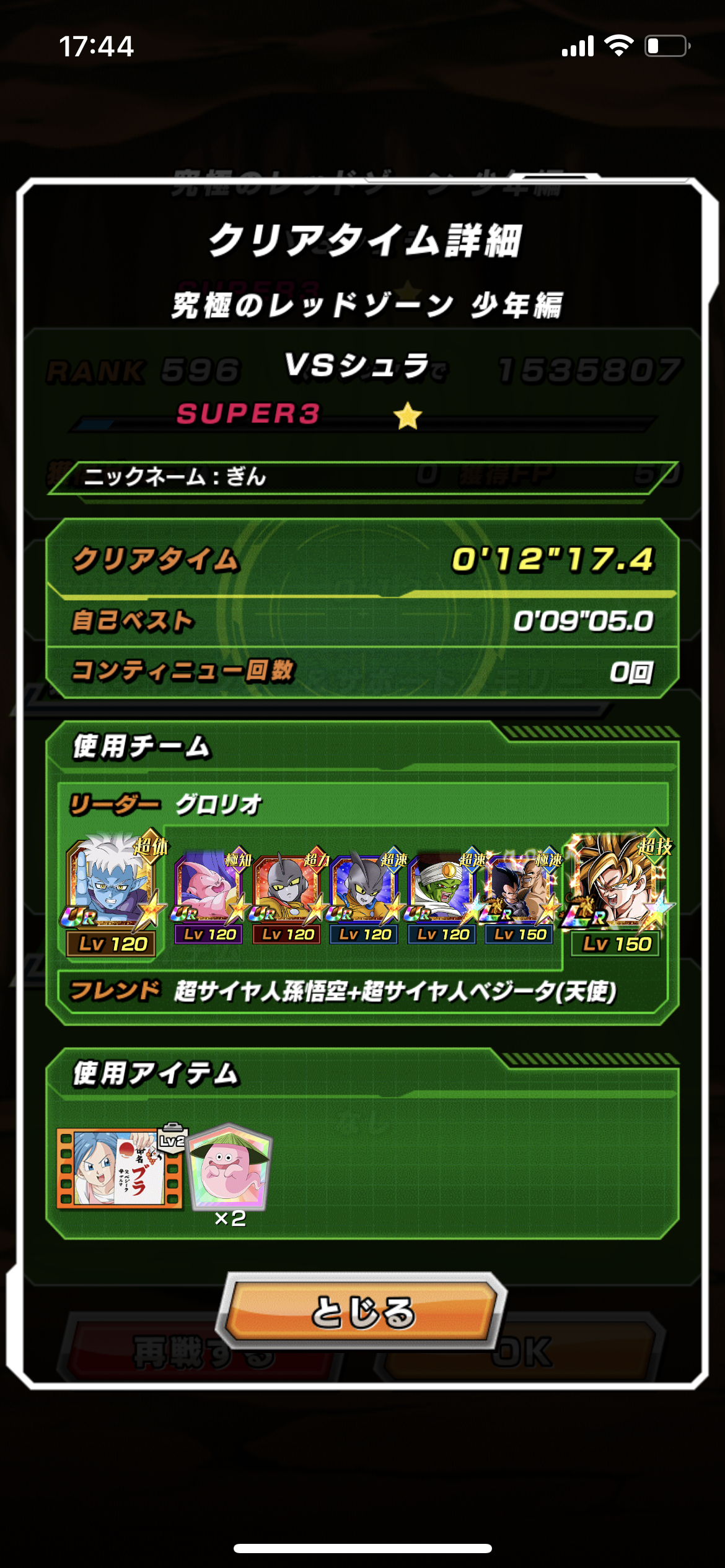The height and width of the screenshot is (1568, 725).
Task: View the Bulla support memory item
Action: click(x=121, y=1167)
